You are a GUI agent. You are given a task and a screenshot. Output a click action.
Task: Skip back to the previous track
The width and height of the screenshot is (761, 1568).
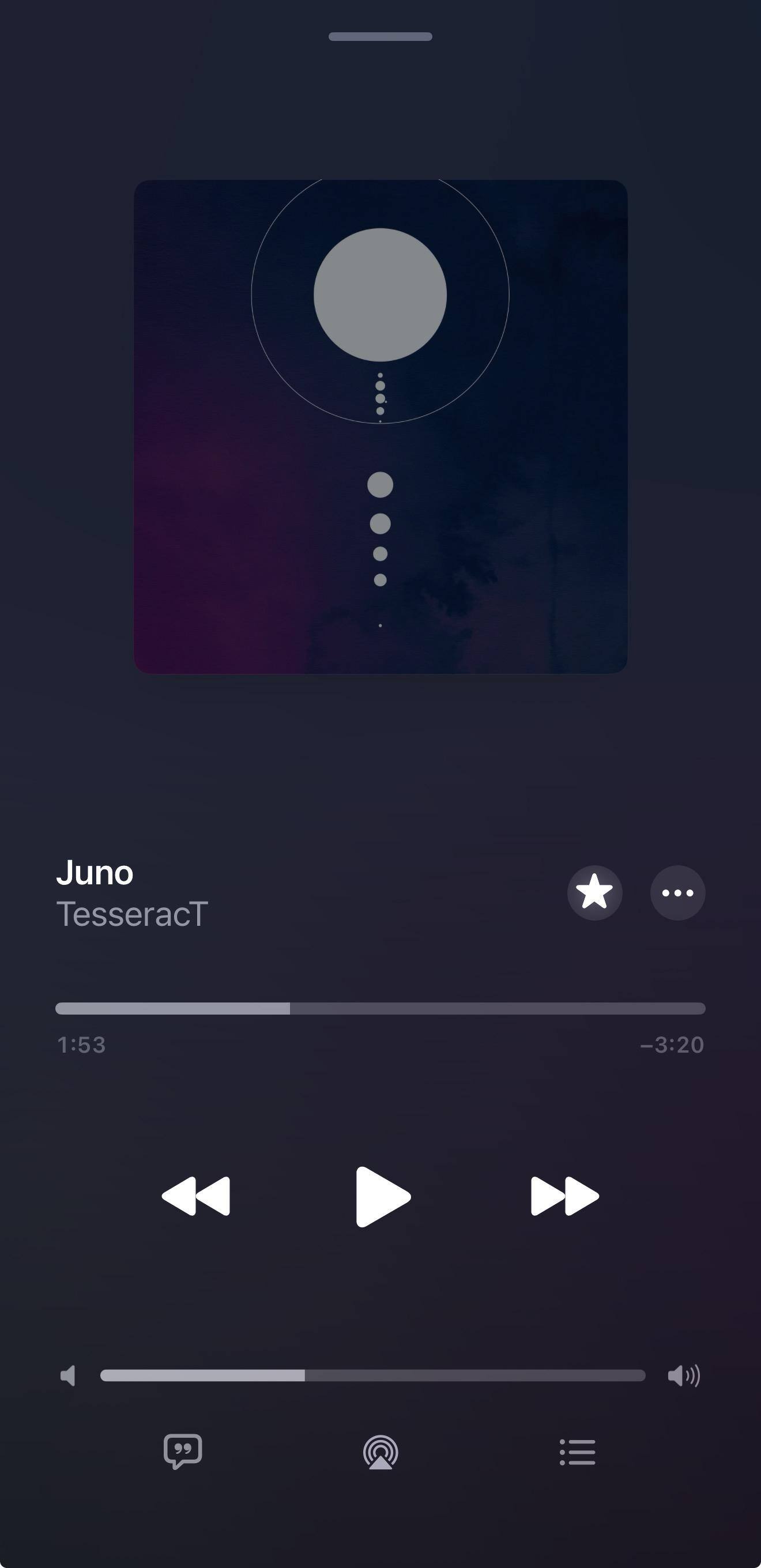[x=196, y=1196]
